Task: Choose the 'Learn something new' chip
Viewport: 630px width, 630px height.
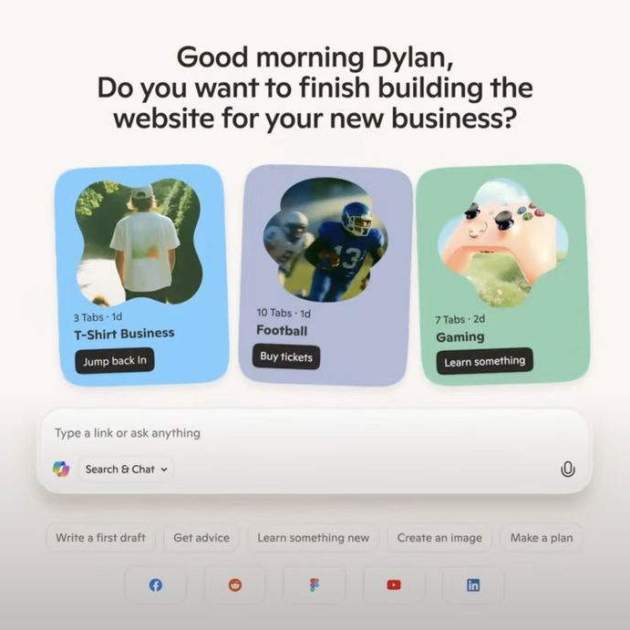Action: coord(313,538)
